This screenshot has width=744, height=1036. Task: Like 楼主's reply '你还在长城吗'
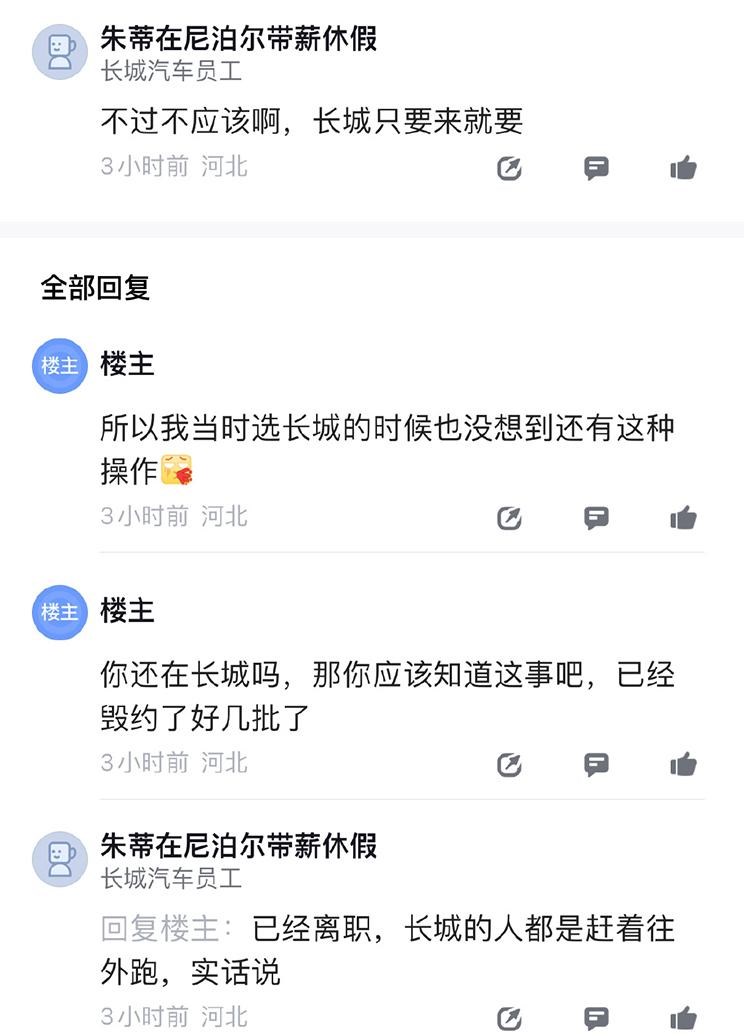683,764
